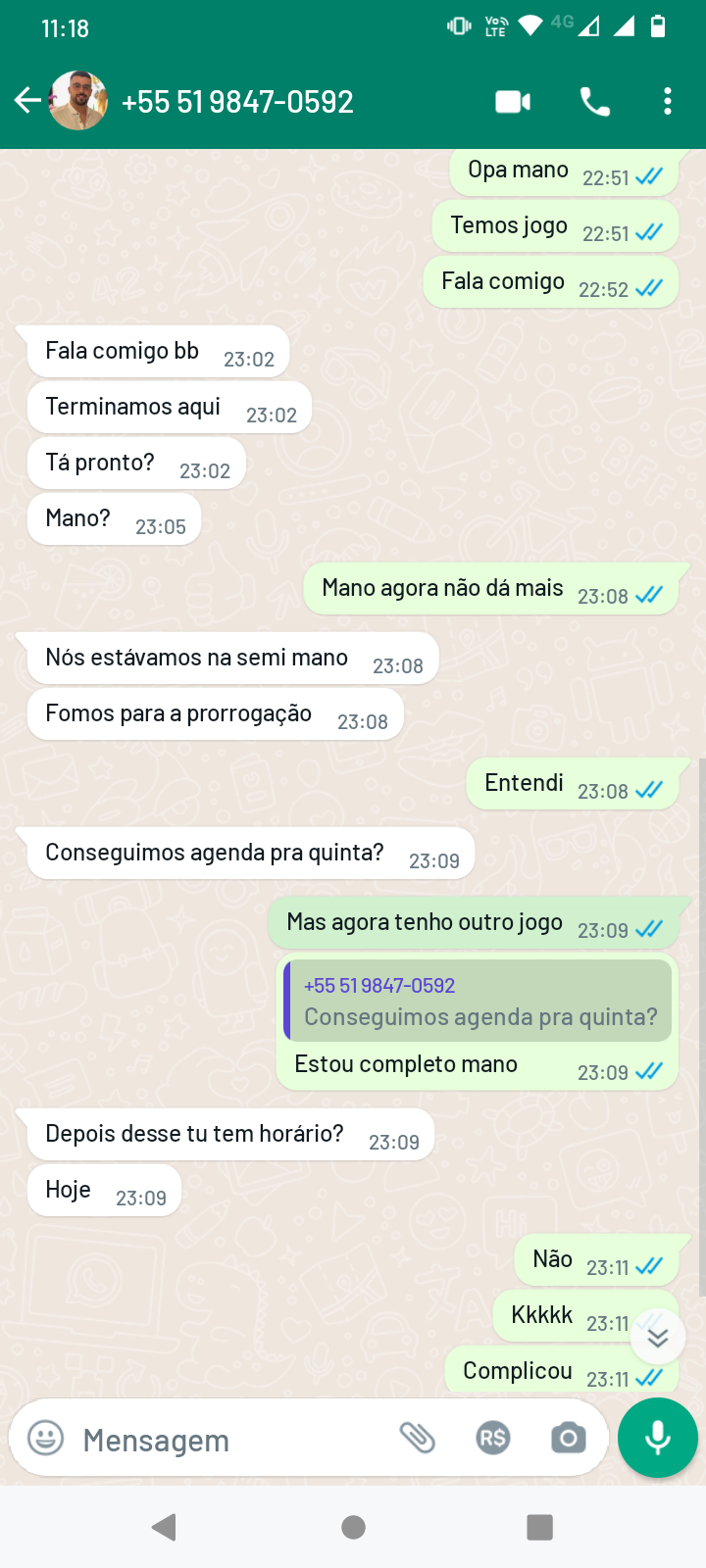Focus the Mensagem text field
This screenshot has height=1568, width=706.
click(x=226, y=1440)
